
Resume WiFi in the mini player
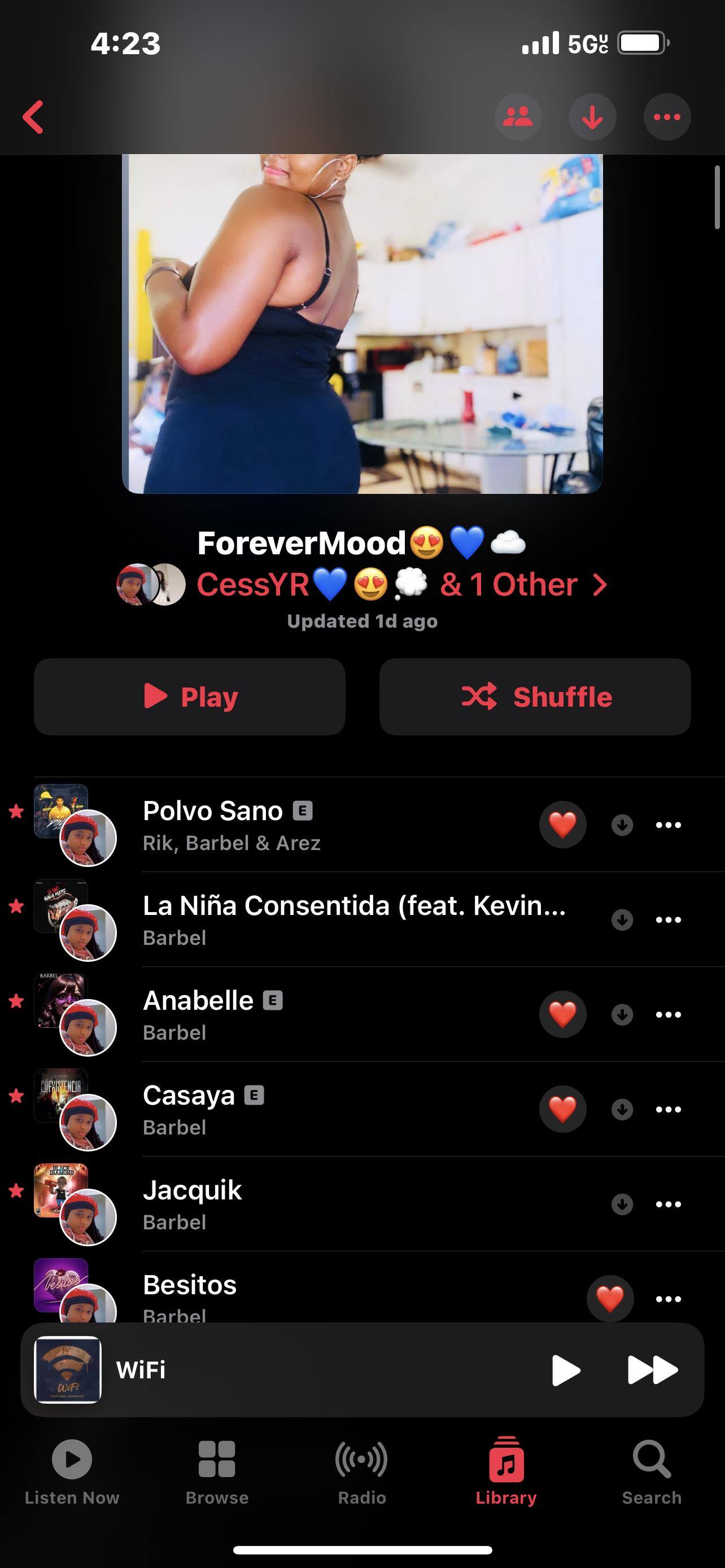[x=566, y=1370]
